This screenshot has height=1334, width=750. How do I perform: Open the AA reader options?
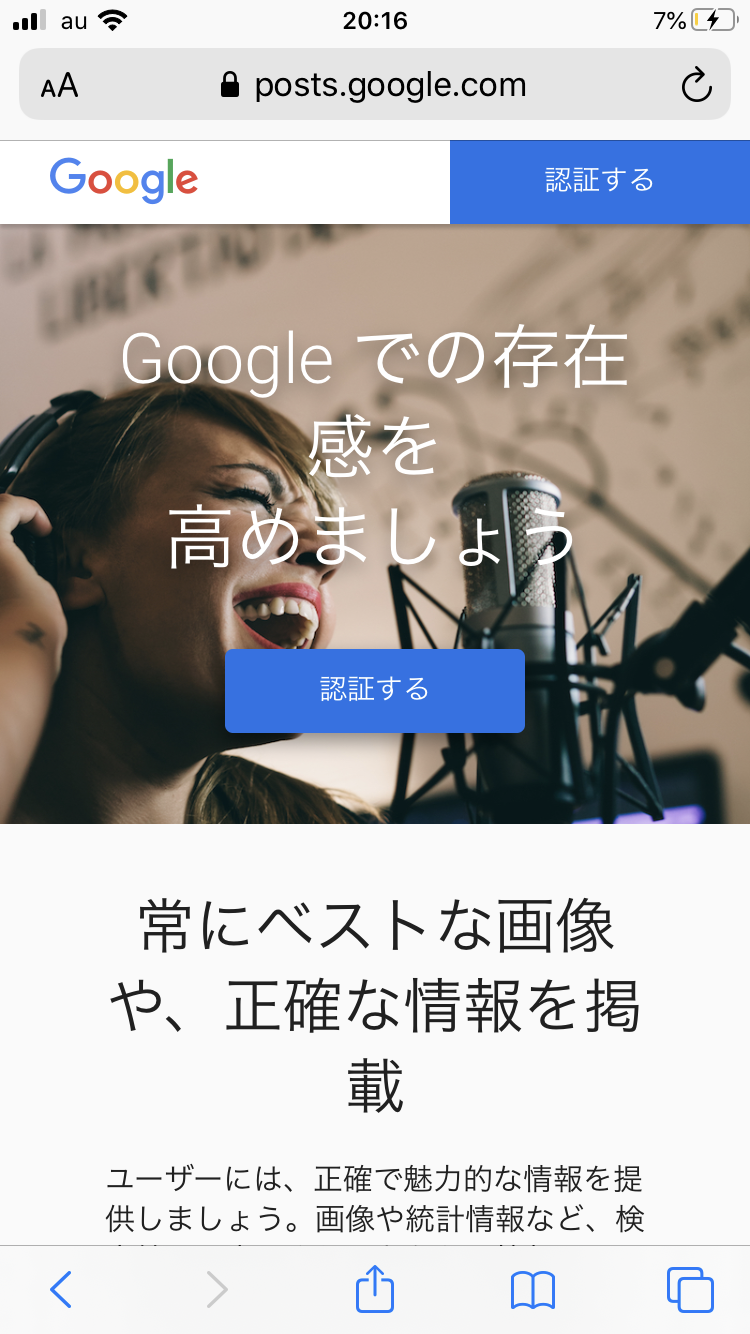point(60,86)
